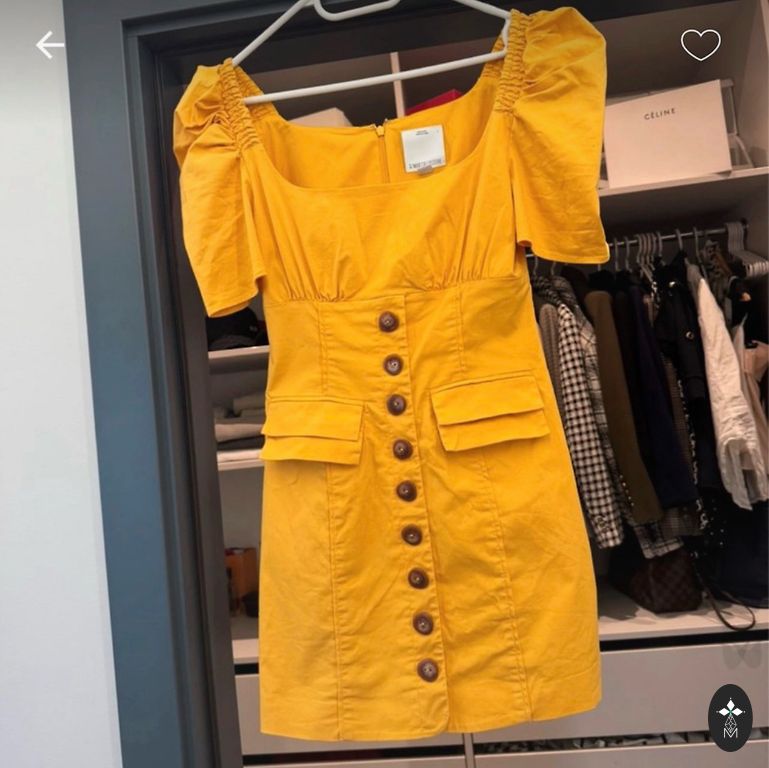Go back using the arrow icon
The image size is (769, 768).
click(50, 45)
